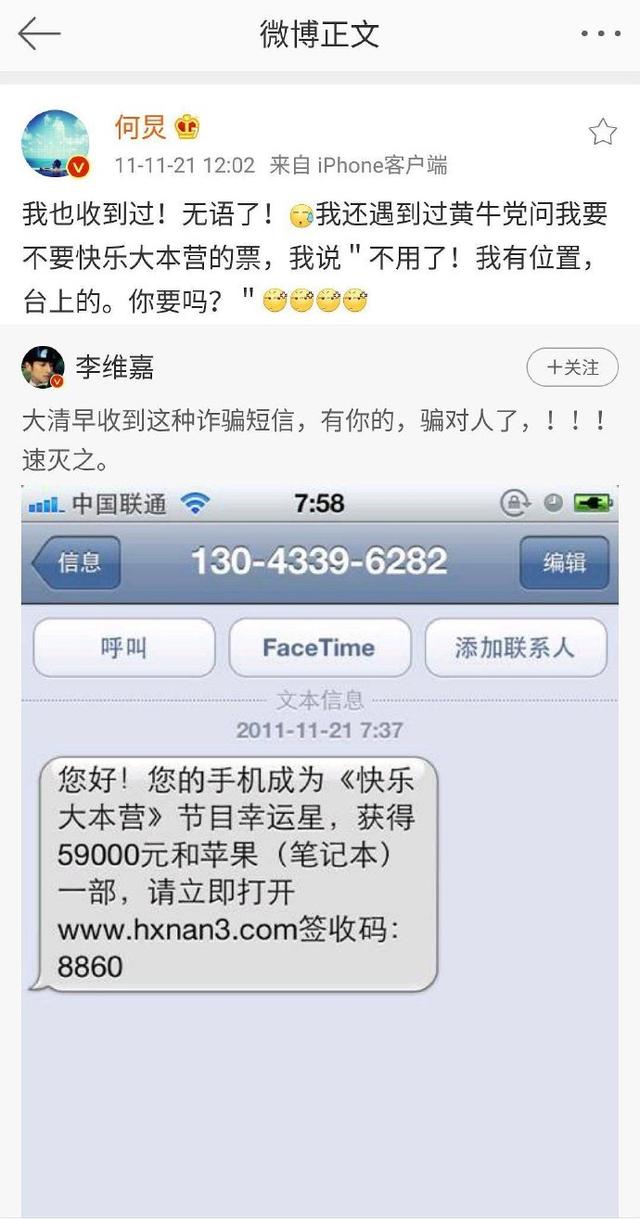Image resolution: width=640 pixels, height=1219 pixels.
Task: Open the username 何炅
Action: [x=143, y=128]
